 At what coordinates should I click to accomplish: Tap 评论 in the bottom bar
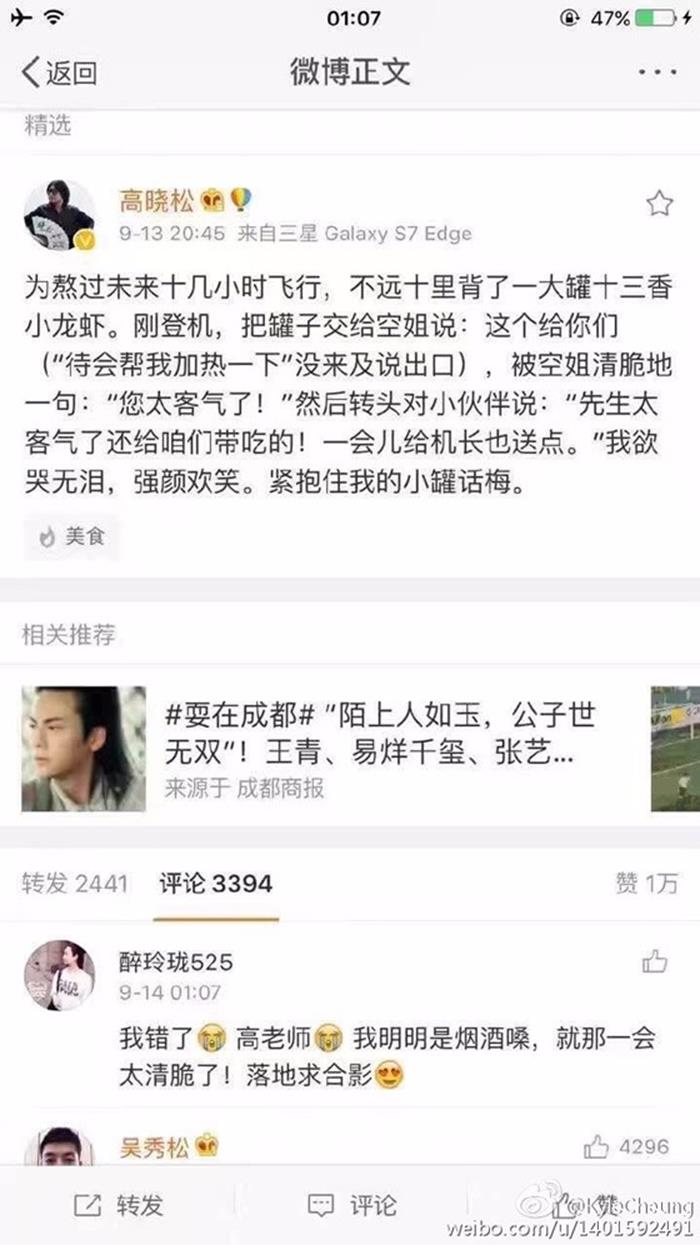[x=352, y=1205]
